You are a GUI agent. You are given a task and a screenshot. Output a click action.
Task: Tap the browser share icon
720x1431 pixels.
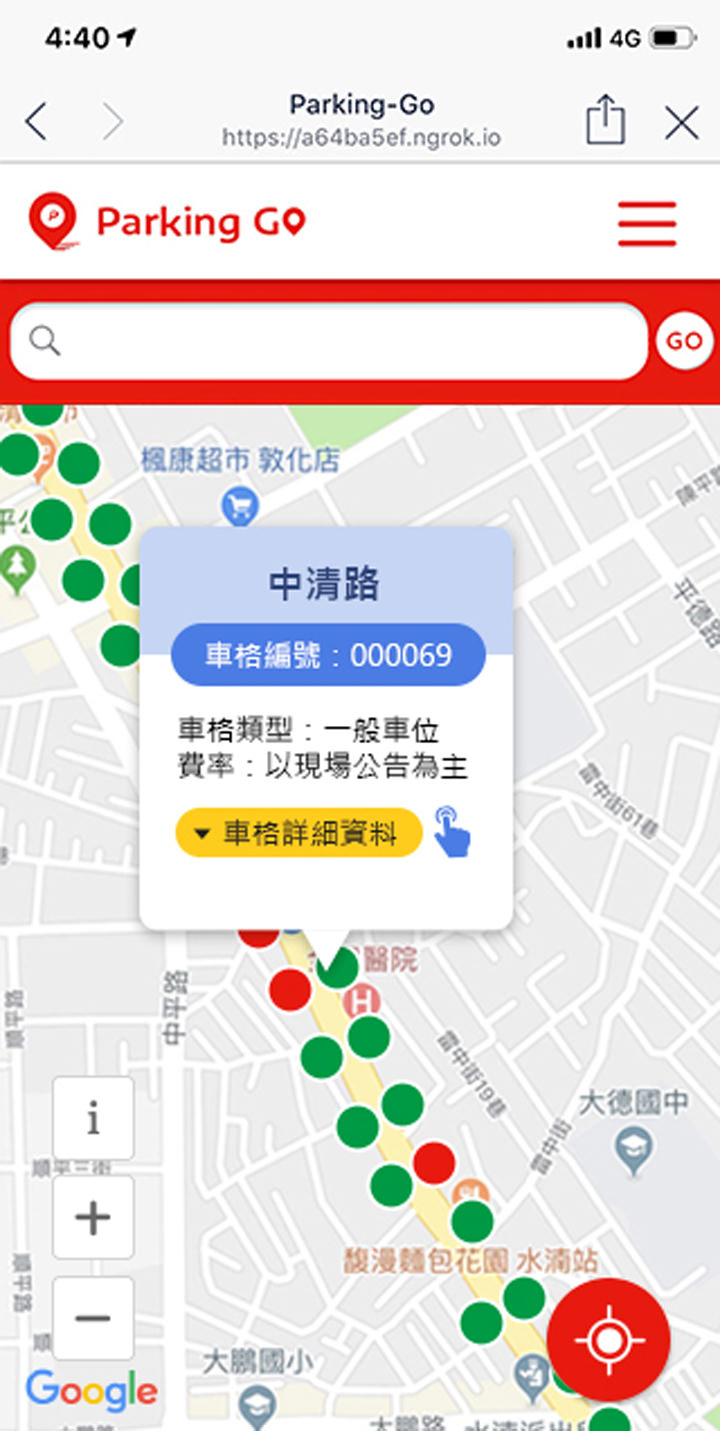tap(604, 119)
